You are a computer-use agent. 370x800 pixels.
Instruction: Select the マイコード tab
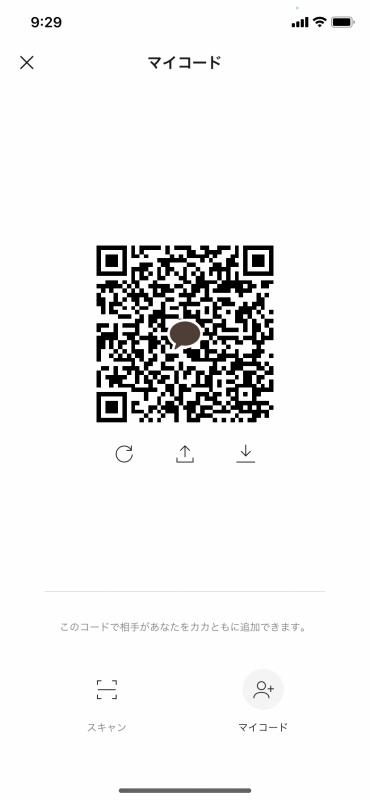(263, 702)
